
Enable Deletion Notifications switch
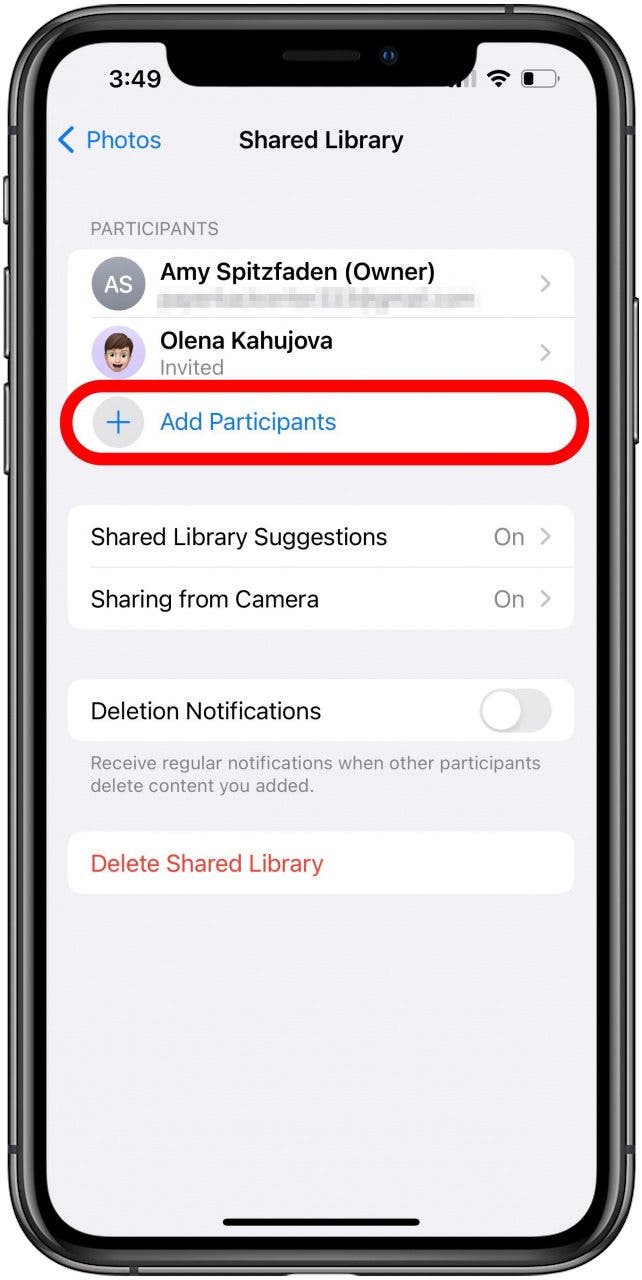[515, 711]
